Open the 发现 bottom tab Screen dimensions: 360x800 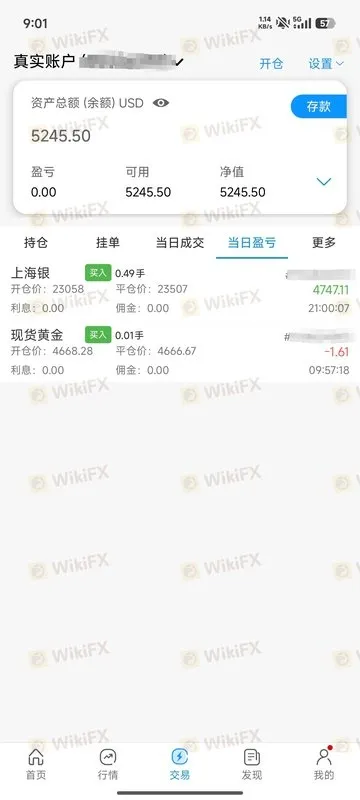click(x=251, y=765)
